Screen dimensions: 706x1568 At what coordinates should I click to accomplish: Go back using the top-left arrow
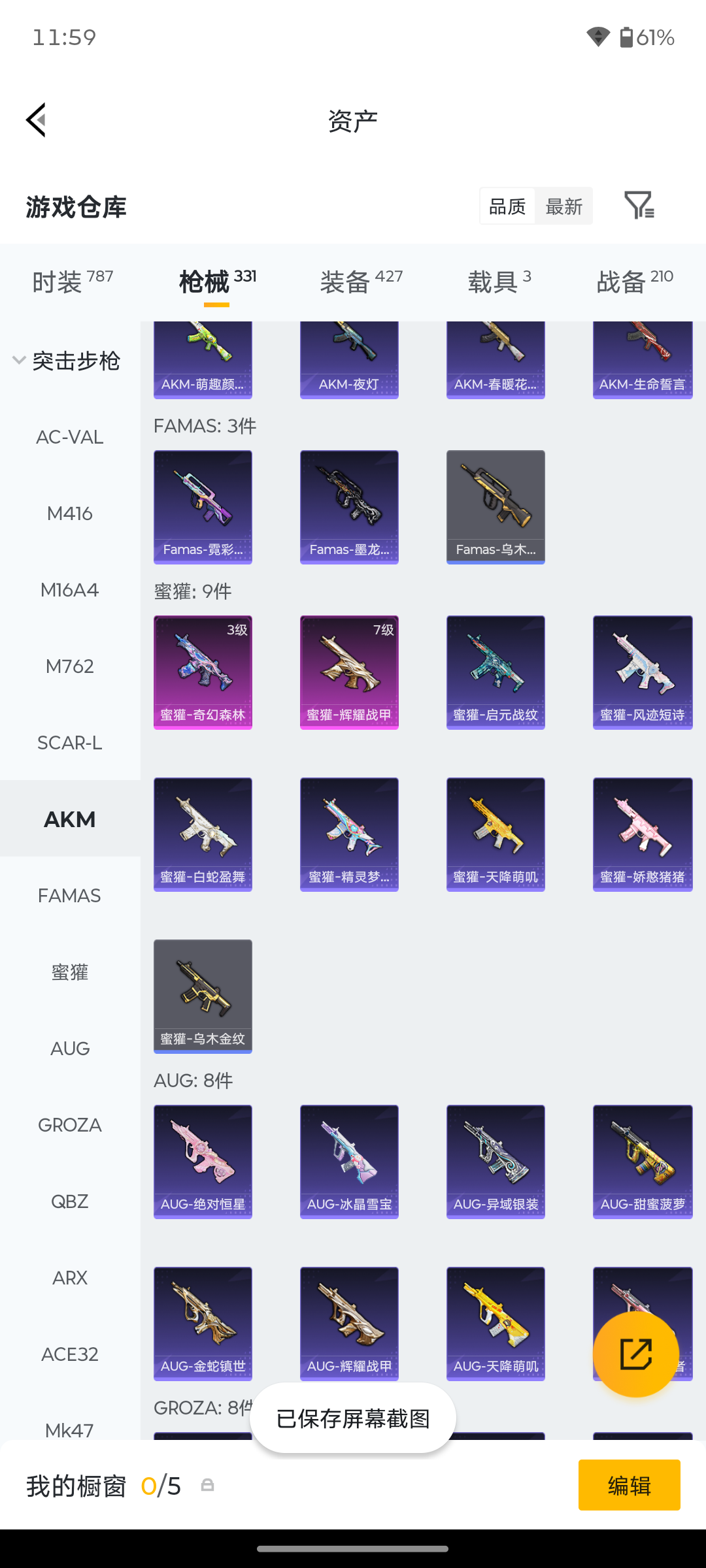pos(37,120)
